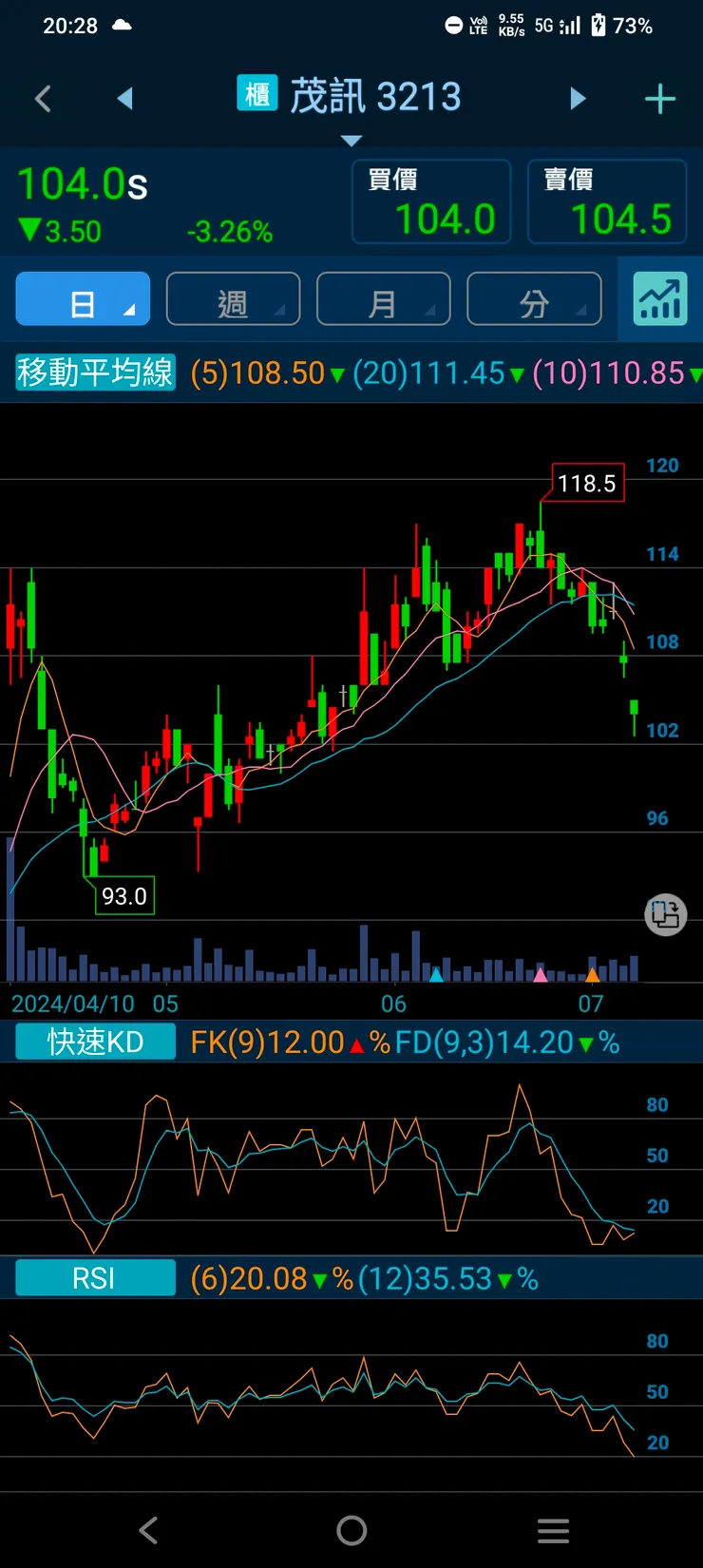Tap the 賣價 104.5 box
The width and height of the screenshot is (703, 1568).
click(607, 201)
